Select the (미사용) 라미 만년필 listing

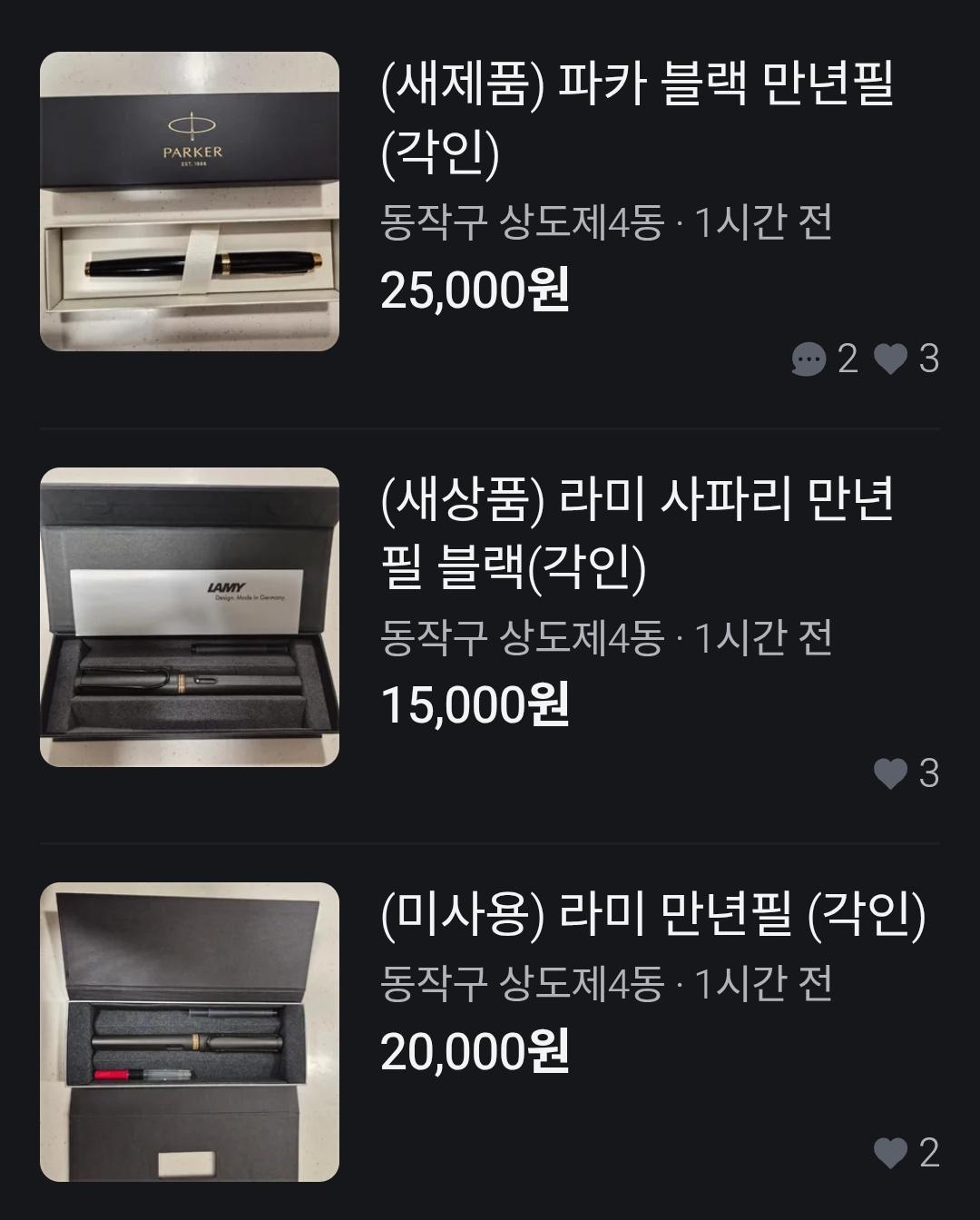pyautogui.click(x=653, y=915)
